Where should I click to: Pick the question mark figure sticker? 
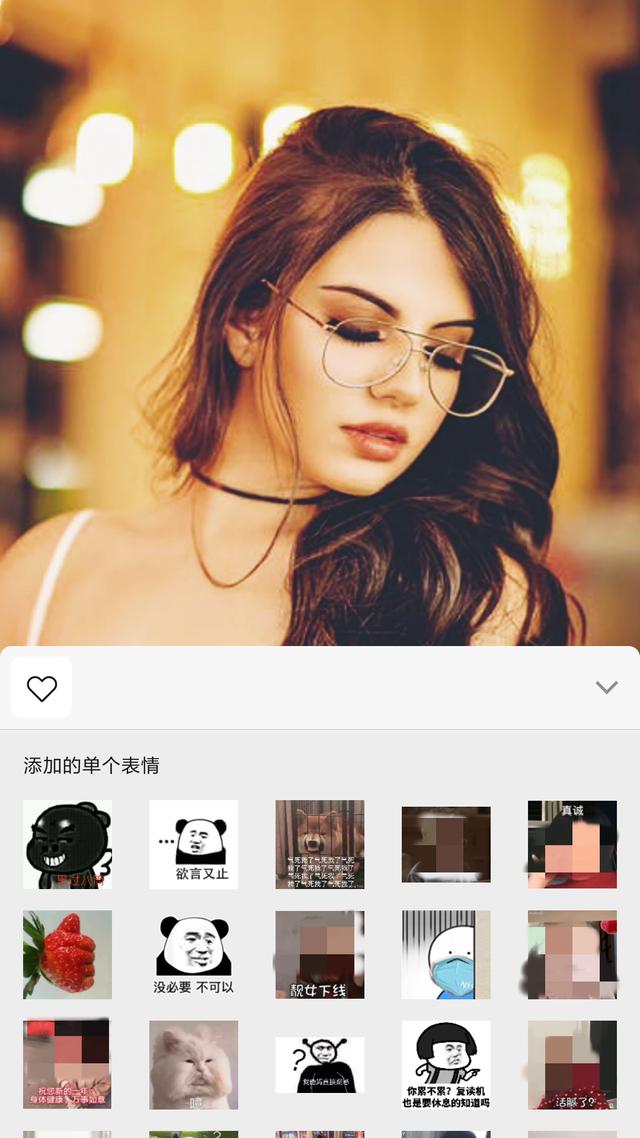[319, 1064]
